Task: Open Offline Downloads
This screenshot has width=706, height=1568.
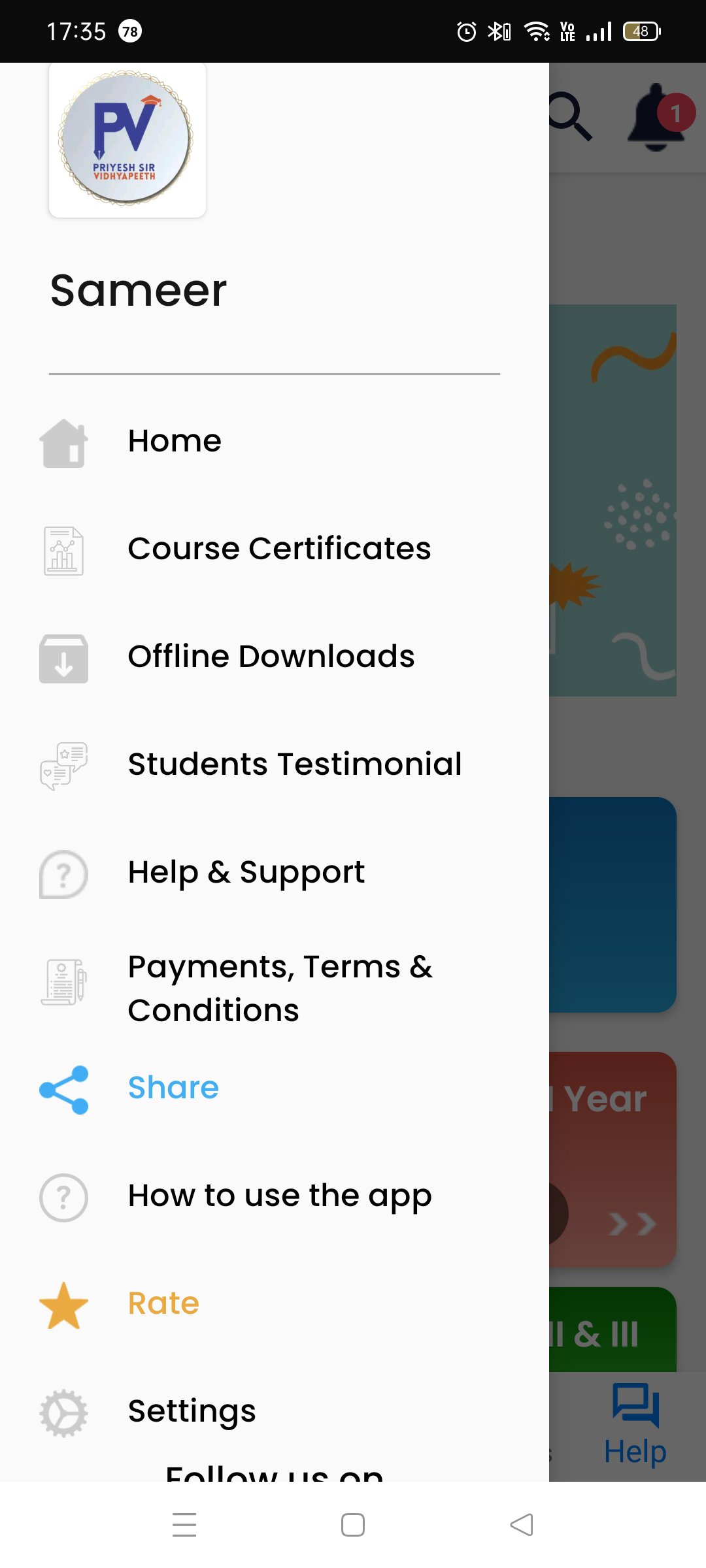Action: [271, 657]
